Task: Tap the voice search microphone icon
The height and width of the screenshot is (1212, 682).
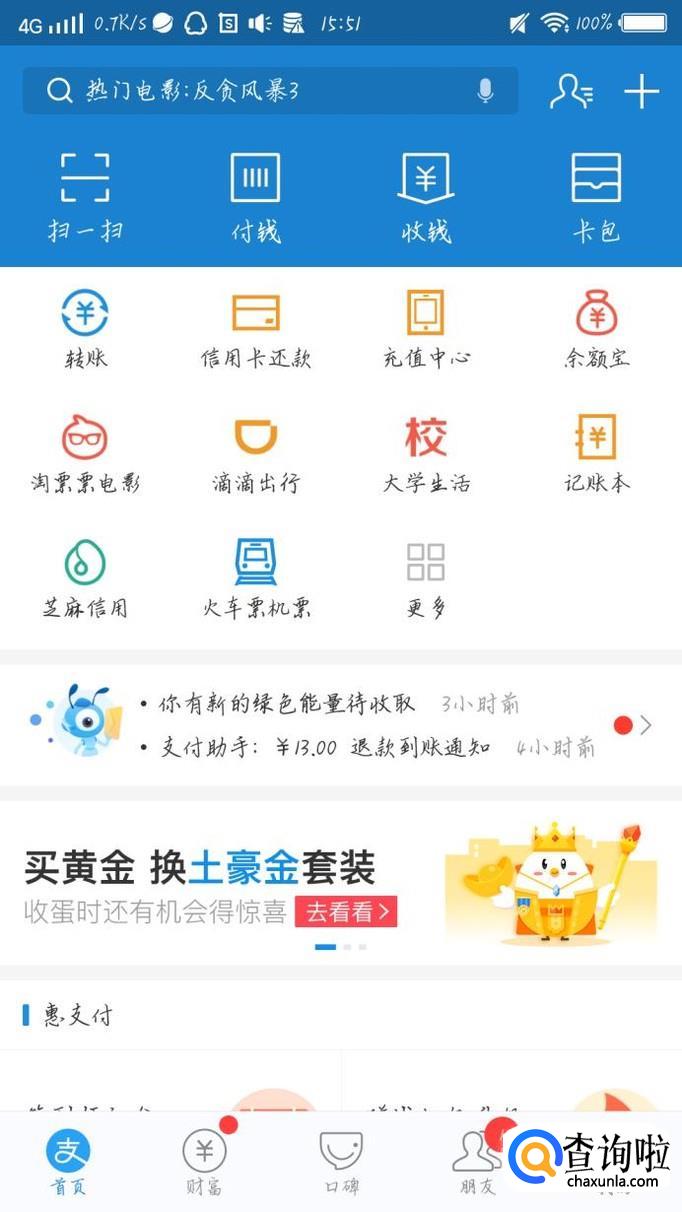Action: pos(485,91)
